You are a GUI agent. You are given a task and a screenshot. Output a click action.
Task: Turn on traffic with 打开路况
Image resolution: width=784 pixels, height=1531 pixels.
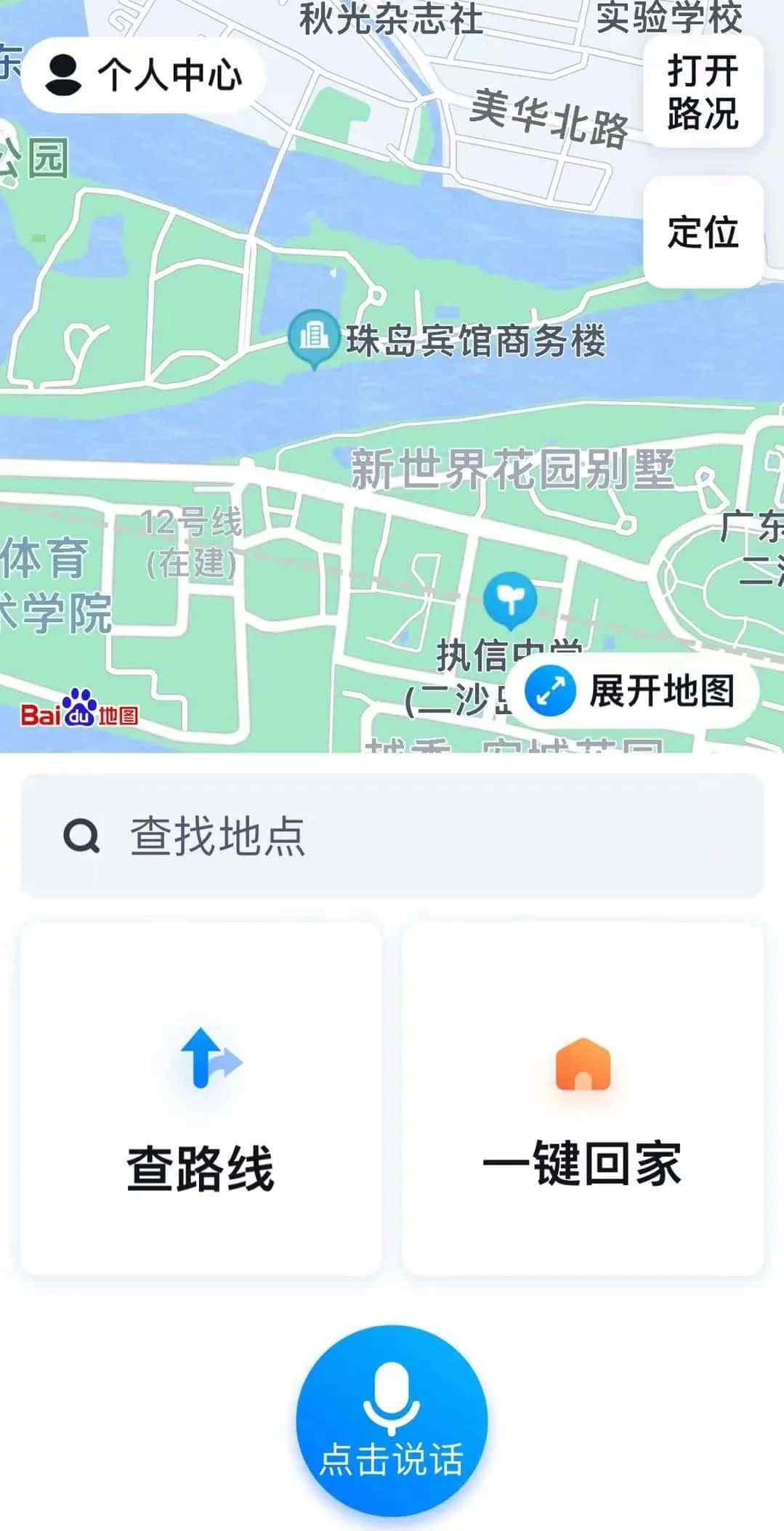703,92
